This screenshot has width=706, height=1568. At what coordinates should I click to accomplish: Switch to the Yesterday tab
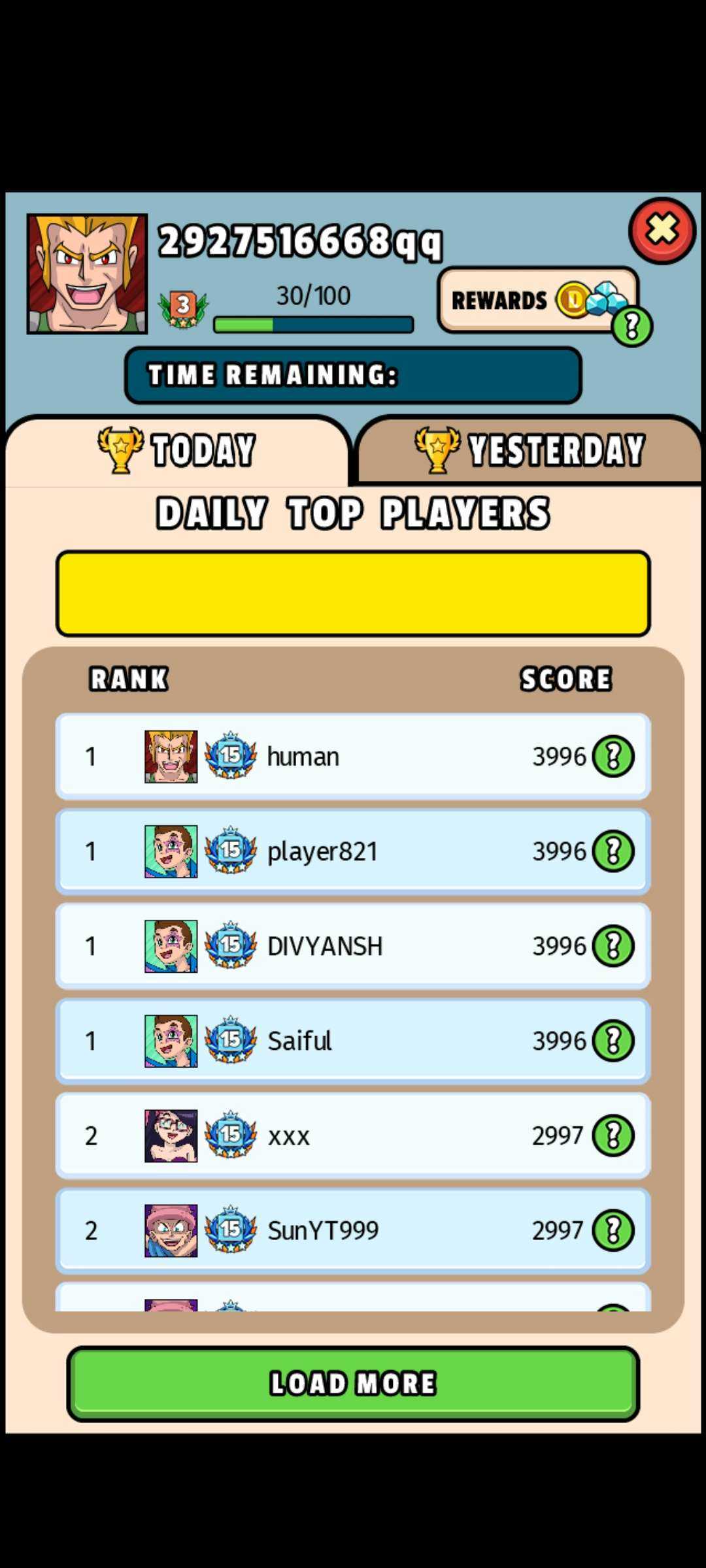pyautogui.click(x=529, y=451)
